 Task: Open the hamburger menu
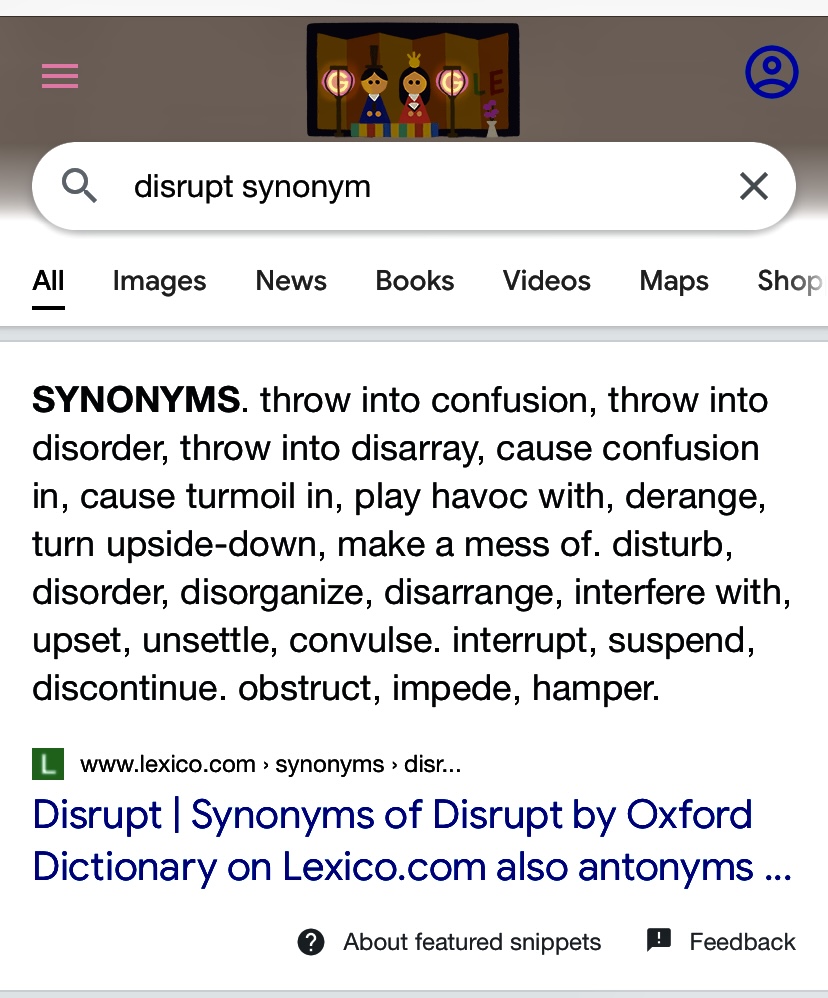pyautogui.click(x=60, y=76)
